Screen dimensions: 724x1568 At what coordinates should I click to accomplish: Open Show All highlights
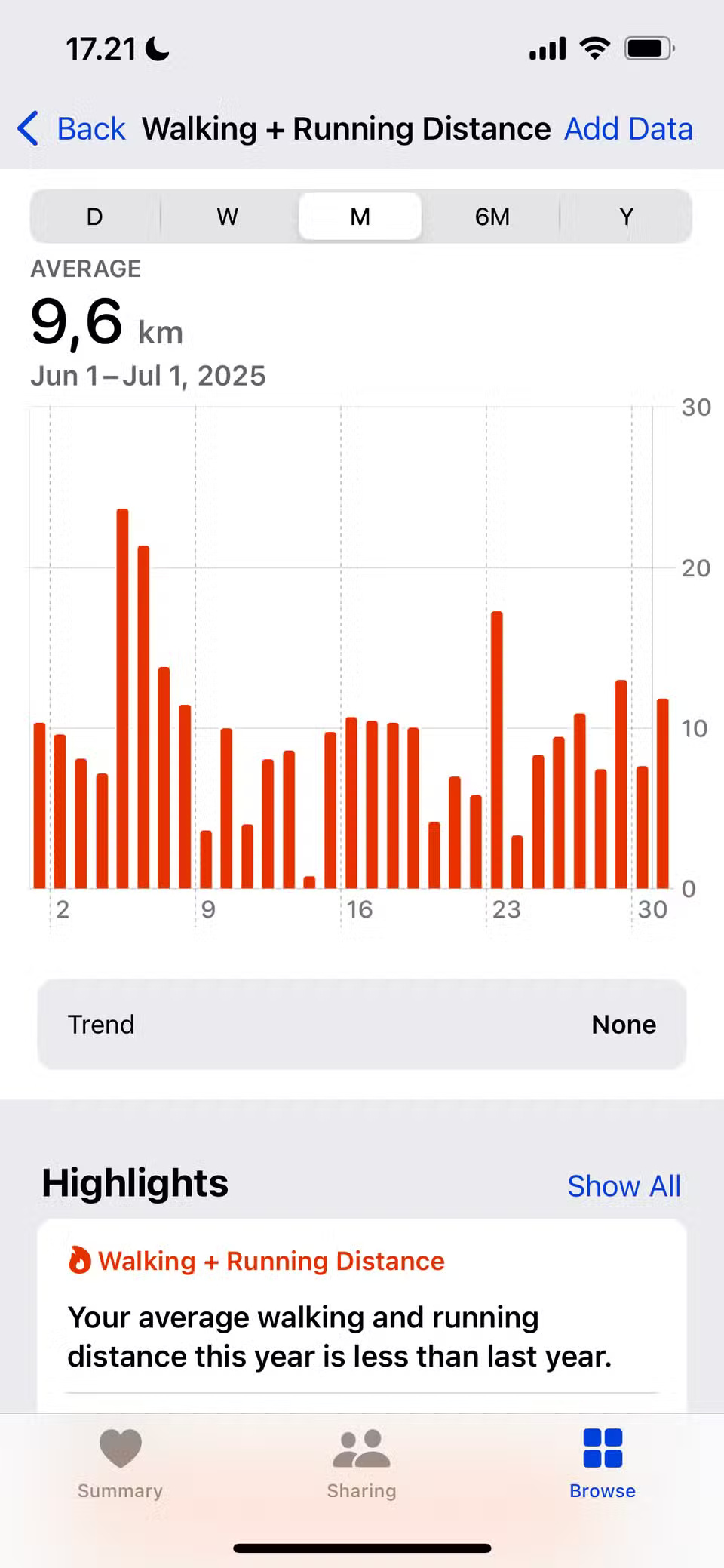point(624,1185)
